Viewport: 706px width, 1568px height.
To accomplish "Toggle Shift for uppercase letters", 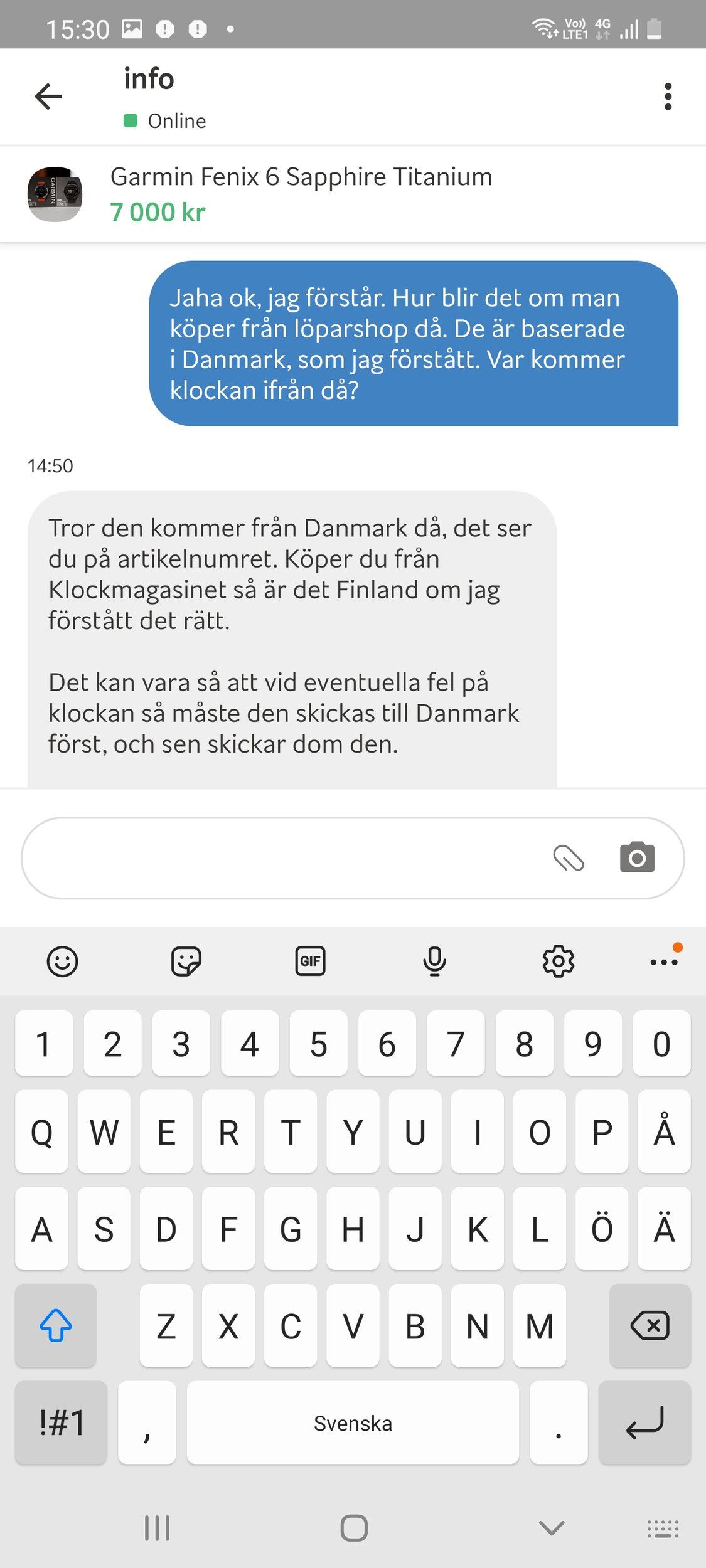I will point(55,1327).
